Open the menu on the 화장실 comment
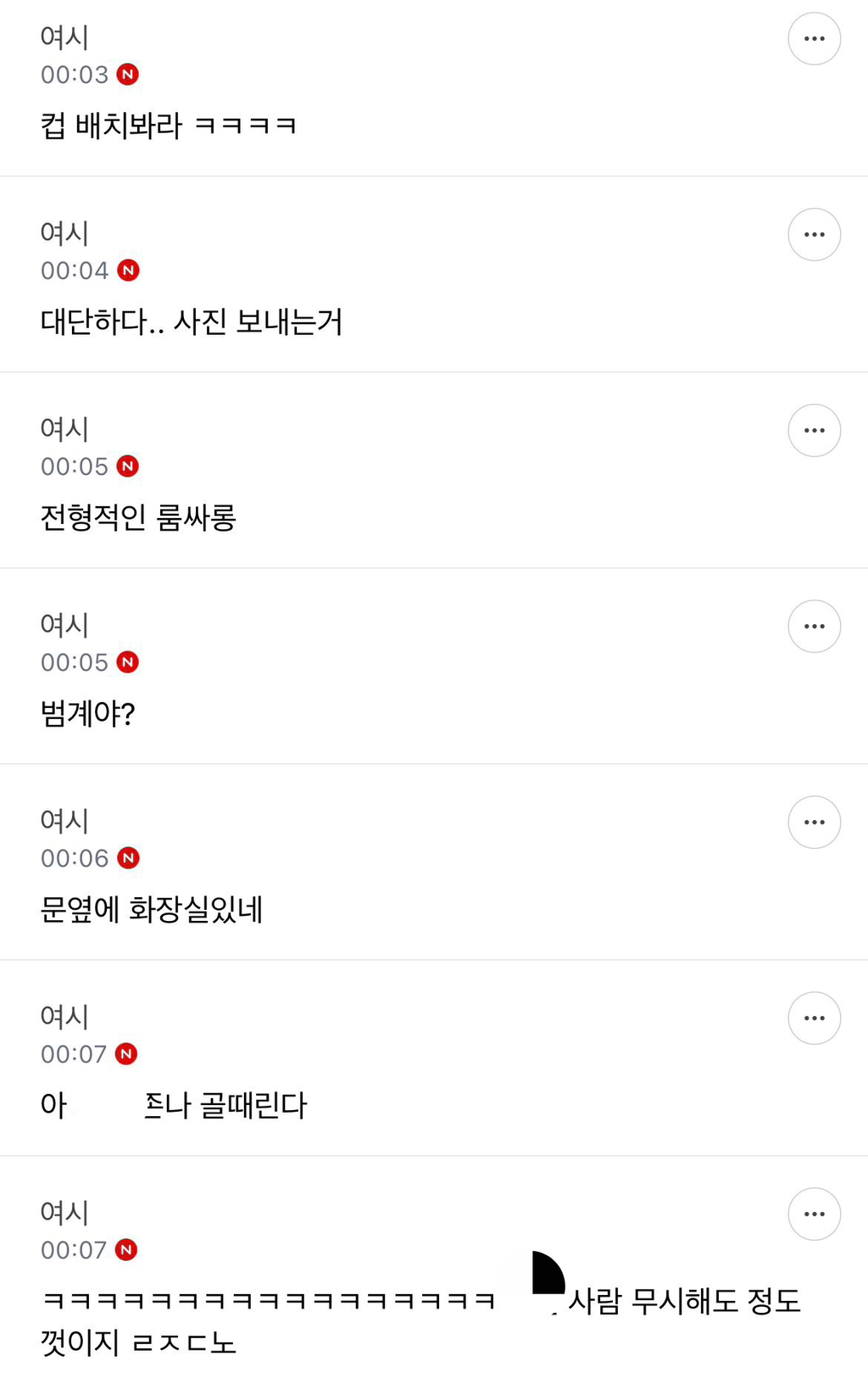 [814, 822]
